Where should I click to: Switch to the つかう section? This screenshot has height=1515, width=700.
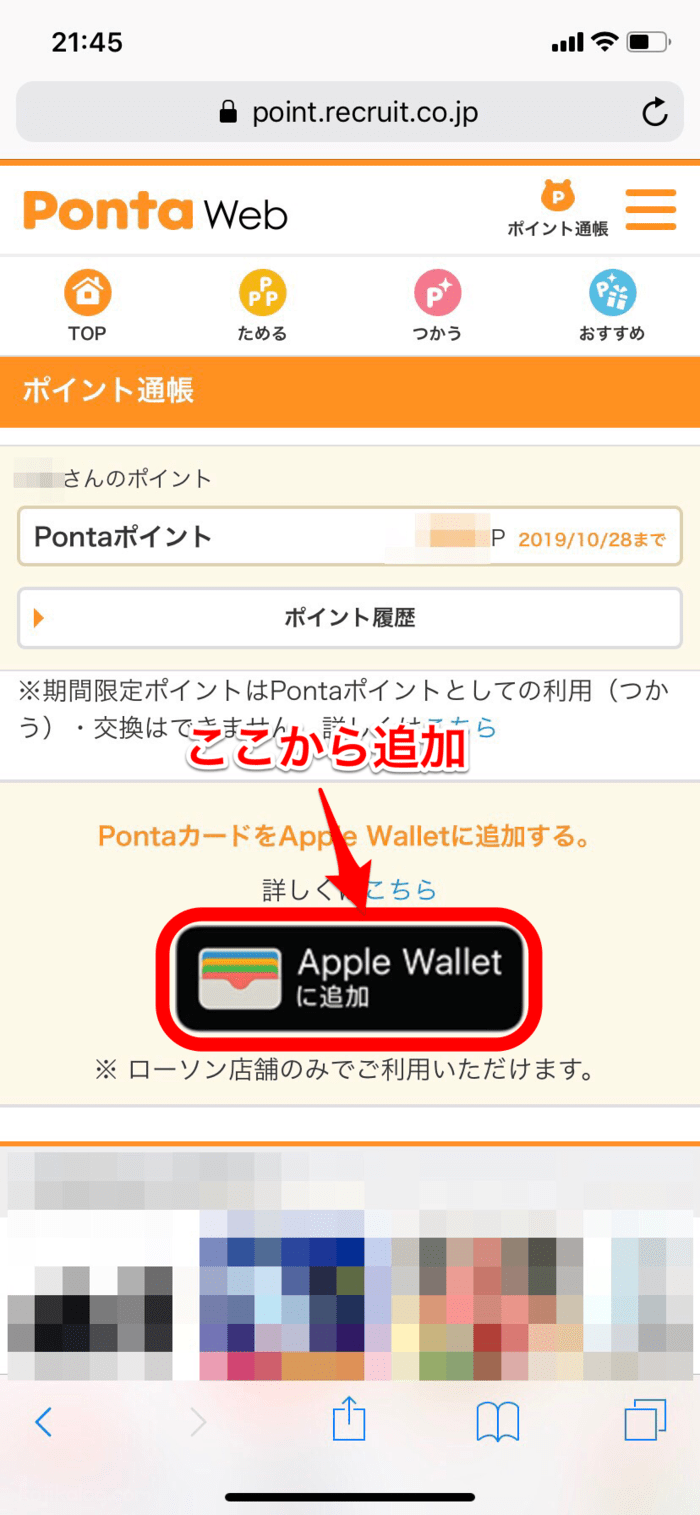(437, 306)
